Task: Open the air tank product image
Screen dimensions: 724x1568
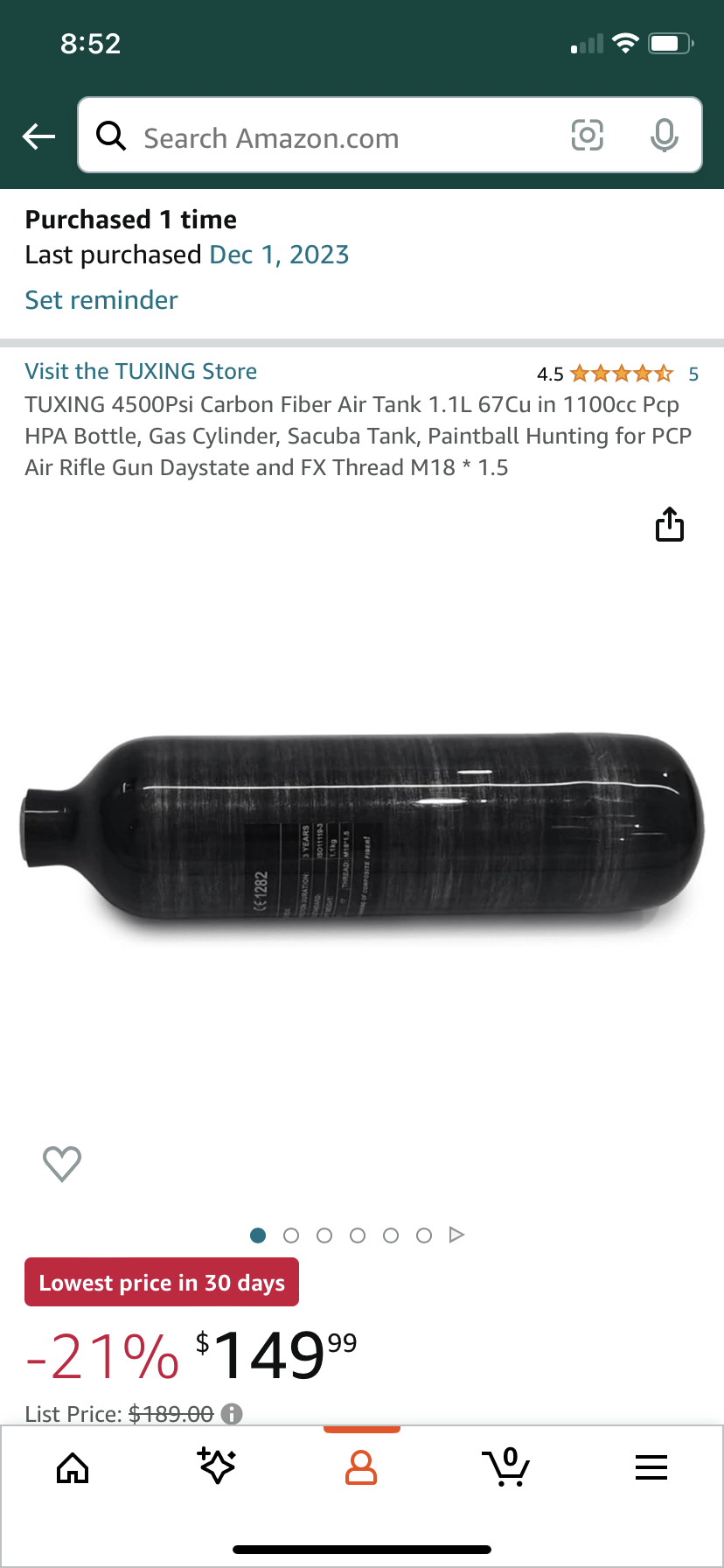Action: pyautogui.click(x=362, y=836)
